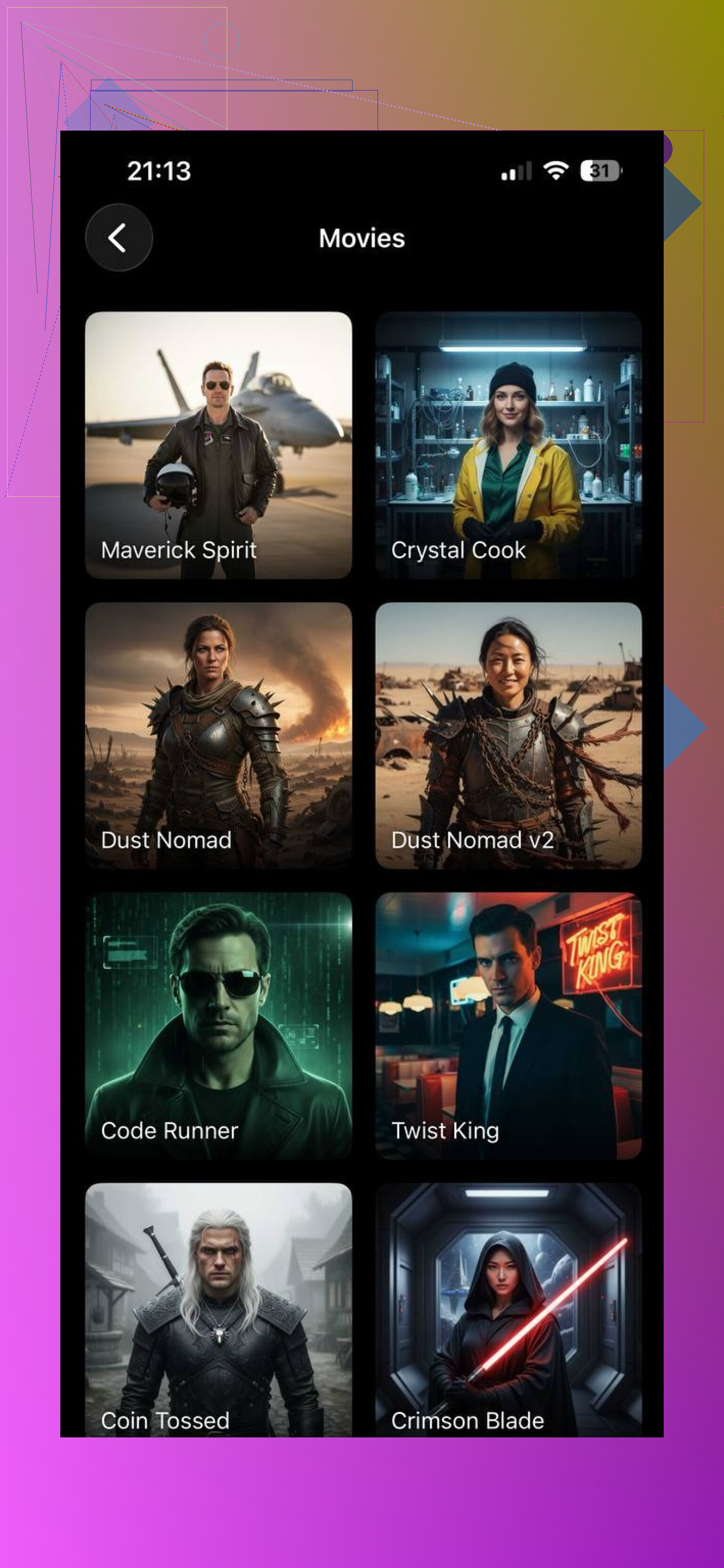
Task: Tap the Crimson Blade card
Action: point(509,1309)
